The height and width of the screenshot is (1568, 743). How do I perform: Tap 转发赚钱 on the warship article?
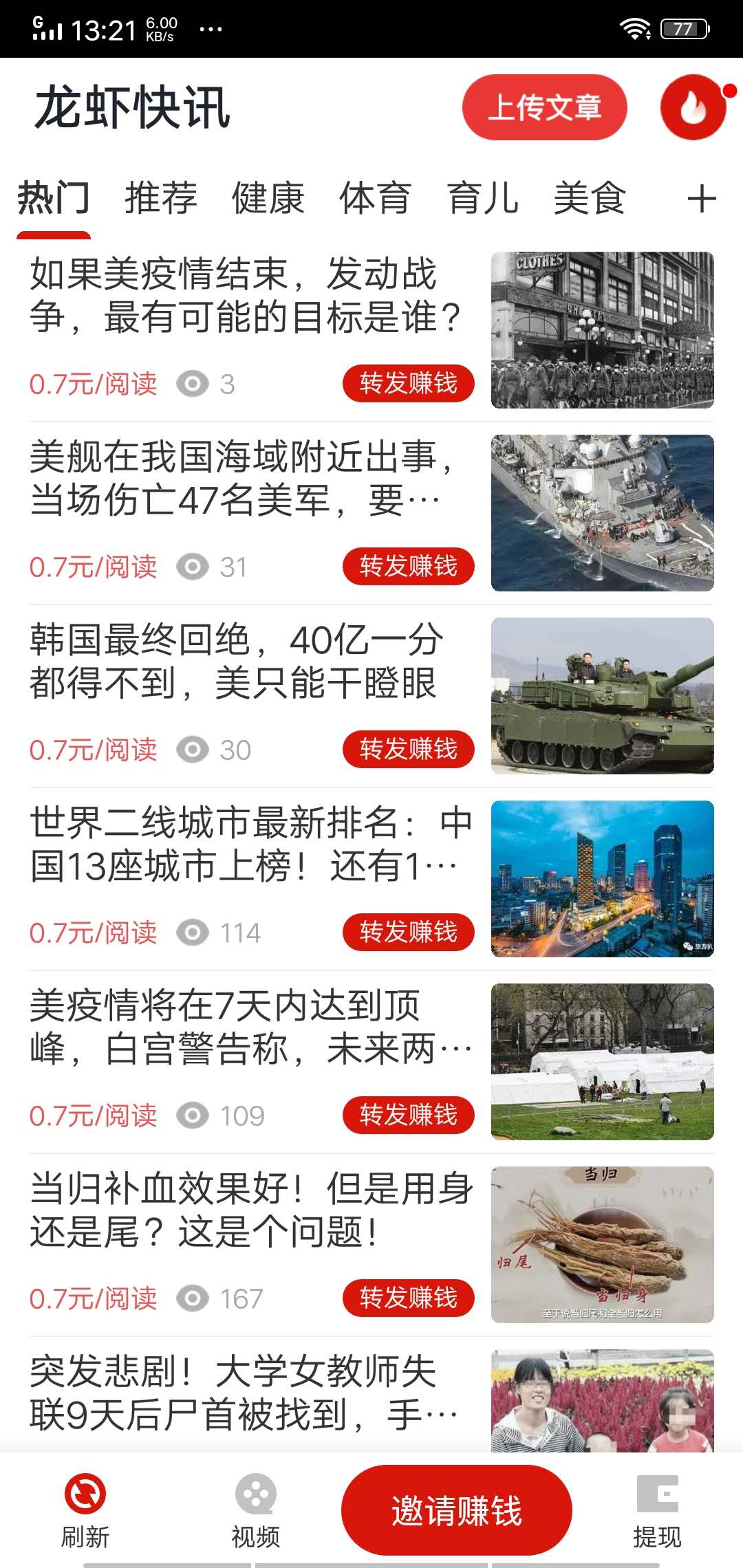tap(407, 567)
